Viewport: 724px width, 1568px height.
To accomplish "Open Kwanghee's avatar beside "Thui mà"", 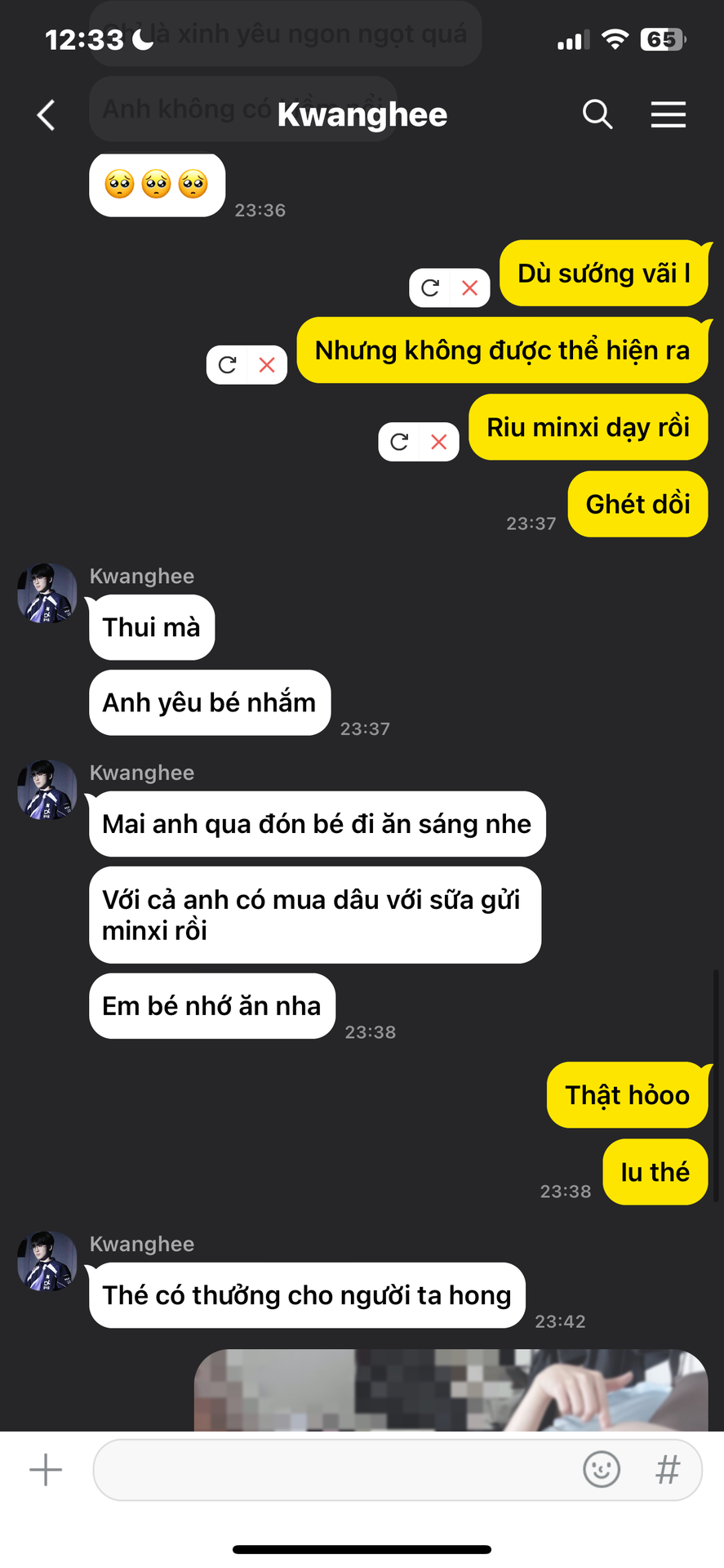I will point(47,594).
